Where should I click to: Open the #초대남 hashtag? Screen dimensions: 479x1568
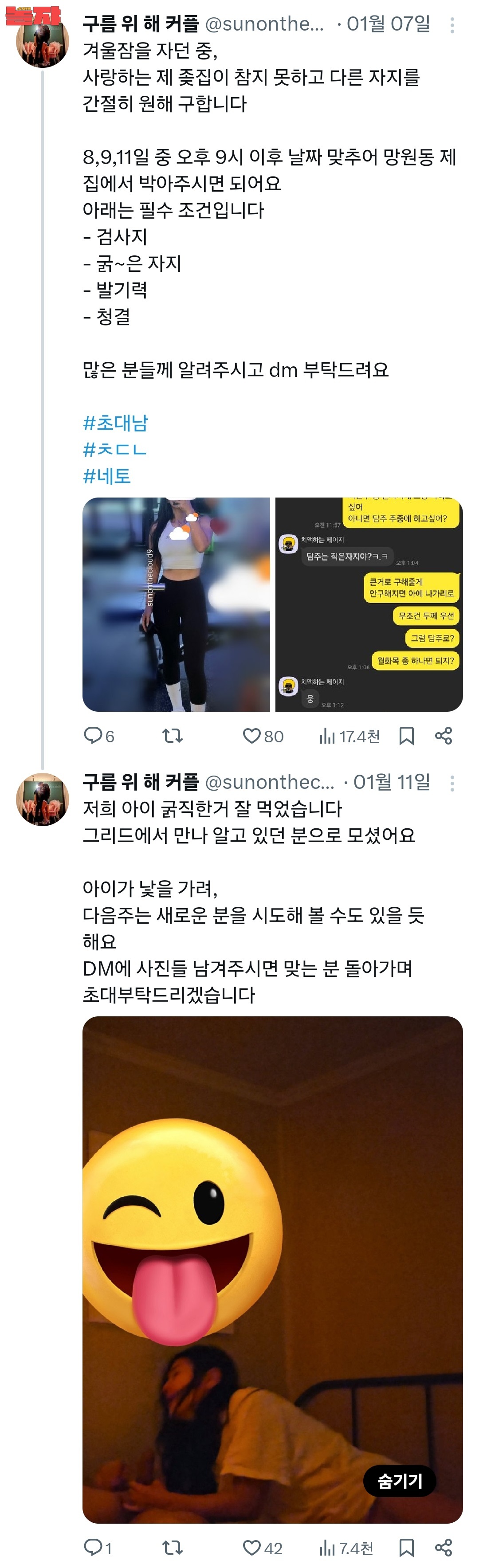click(x=116, y=423)
